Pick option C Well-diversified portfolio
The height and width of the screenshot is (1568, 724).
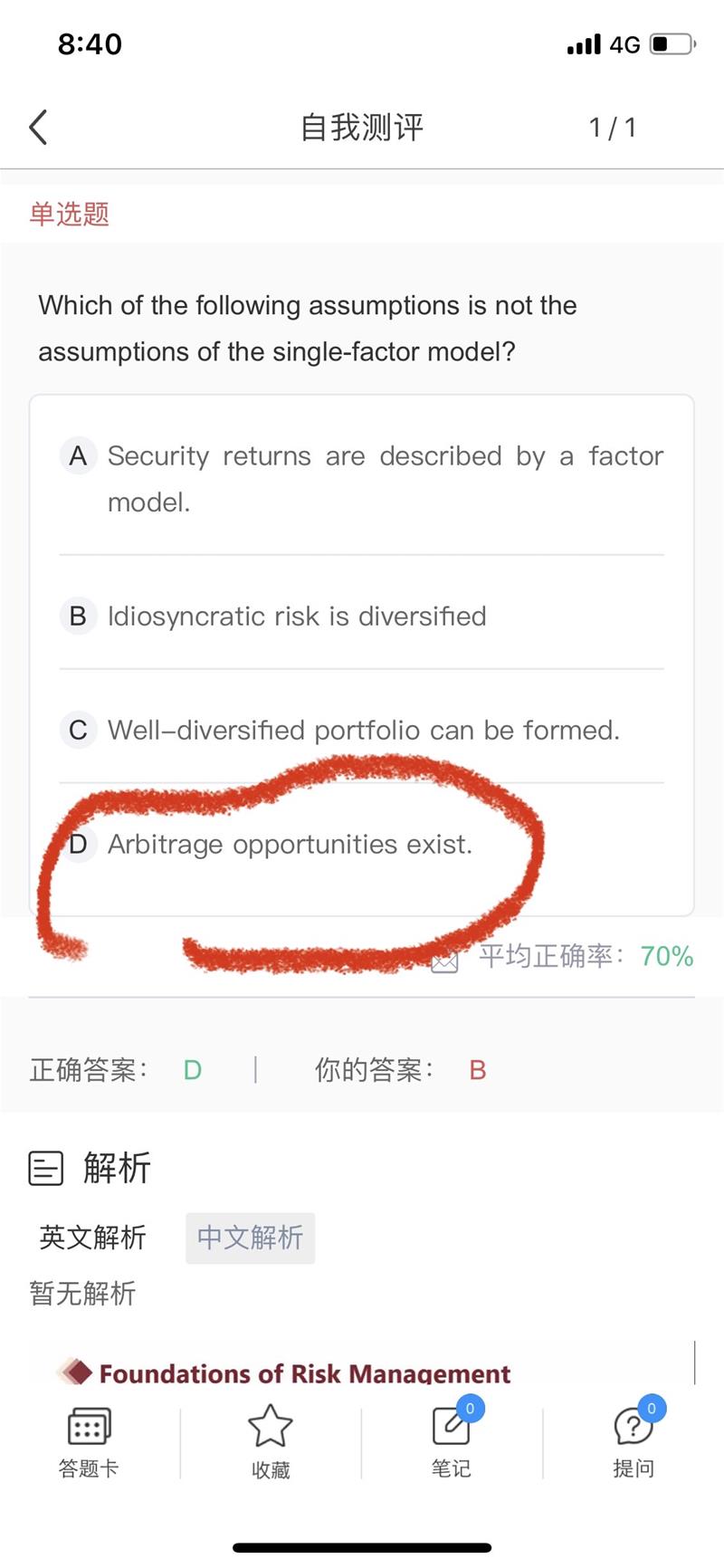click(x=362, y=730)
